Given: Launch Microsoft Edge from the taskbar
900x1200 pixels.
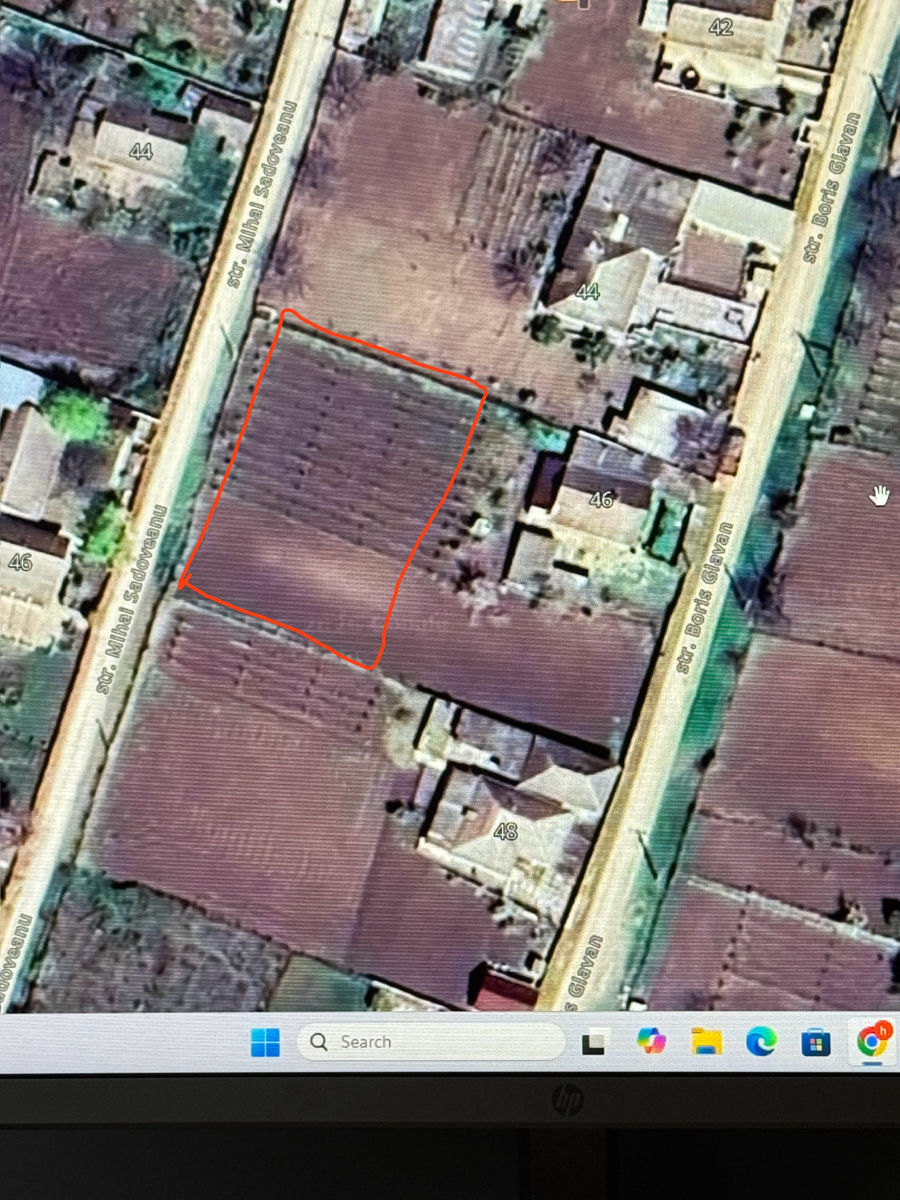Looking at the screenshot, I should 761,1042.
